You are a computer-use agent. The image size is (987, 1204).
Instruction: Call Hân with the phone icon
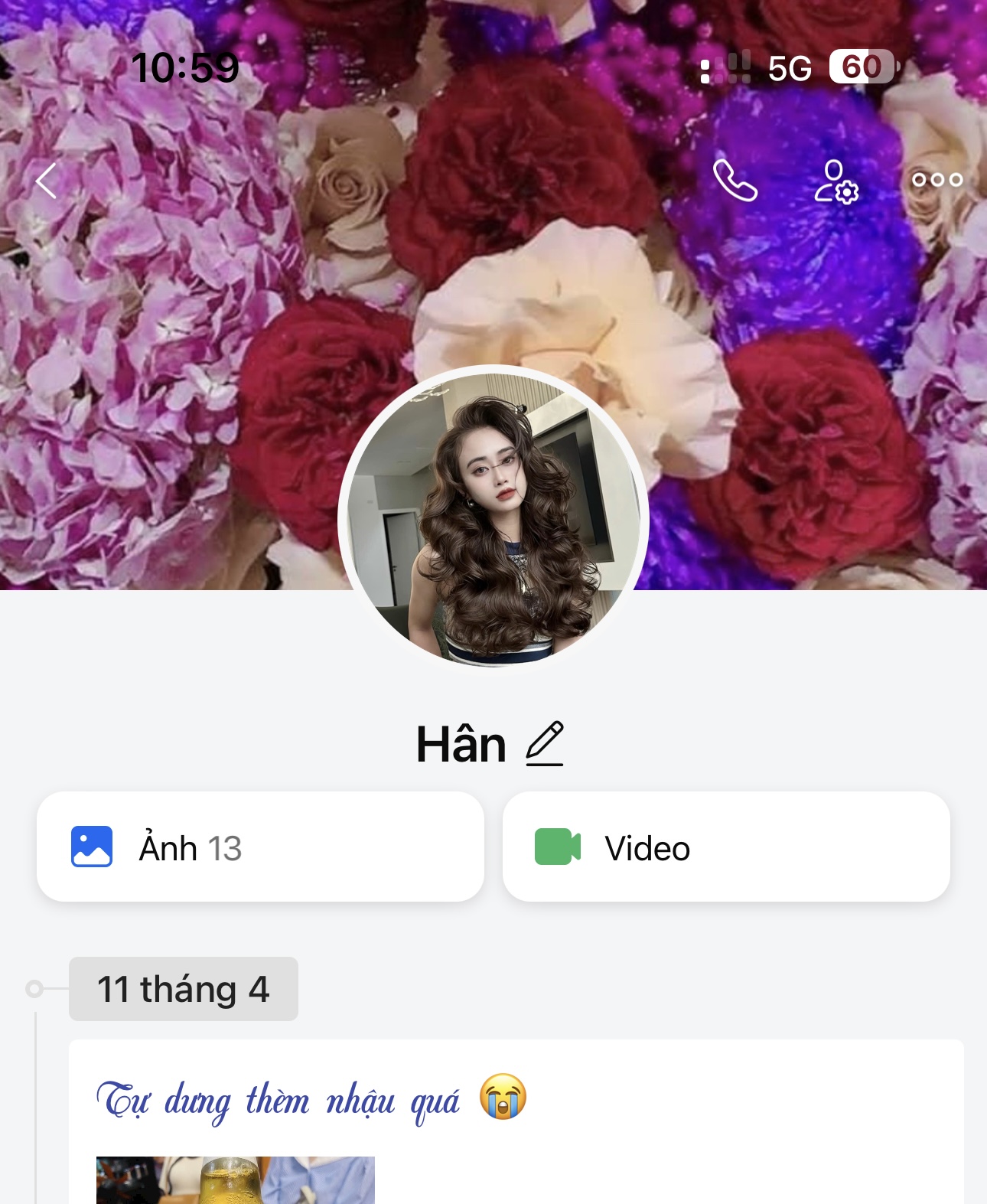pyautogui.click(x=735, y=181)
